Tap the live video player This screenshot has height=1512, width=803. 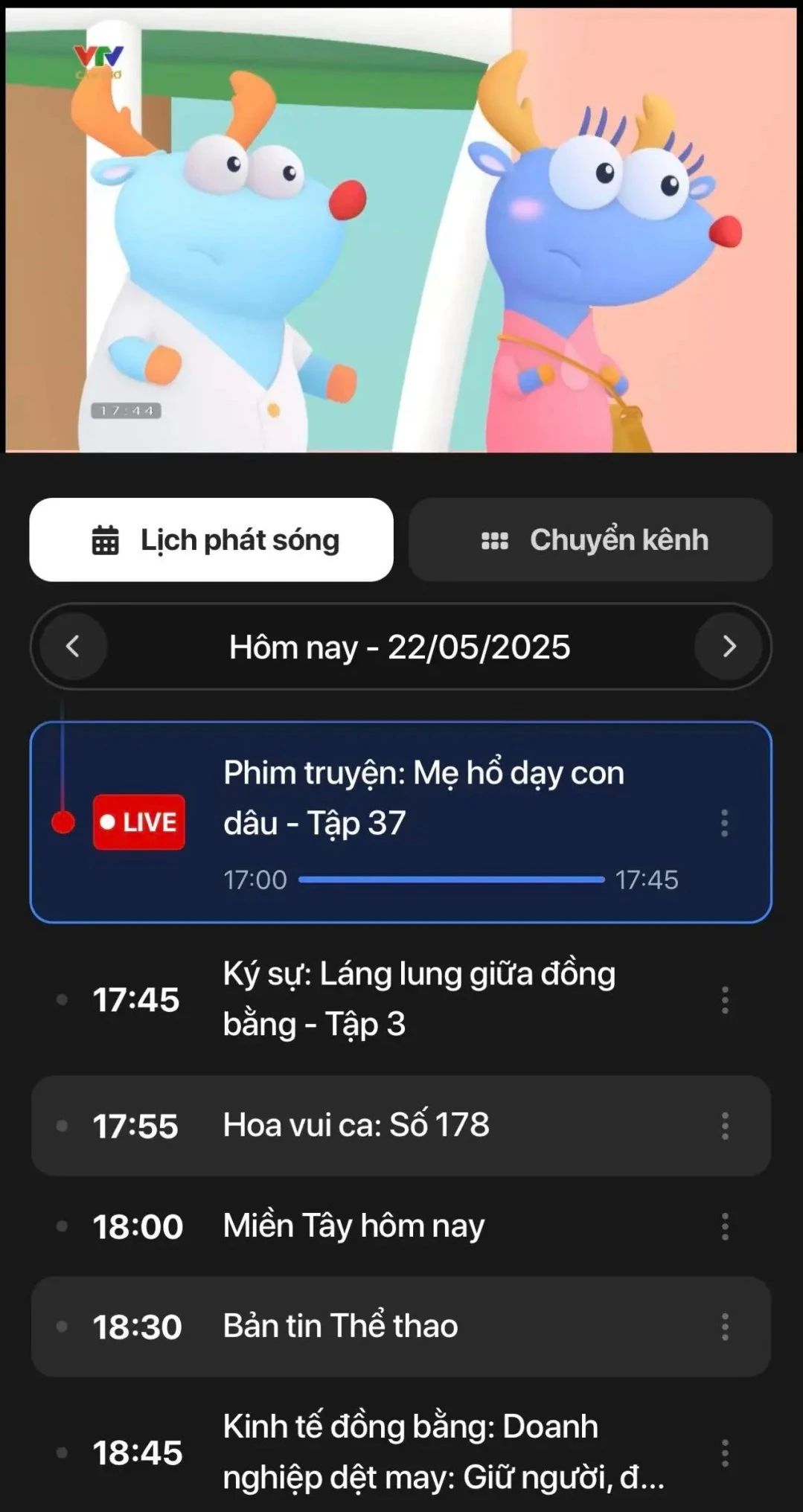click(400, 231)
